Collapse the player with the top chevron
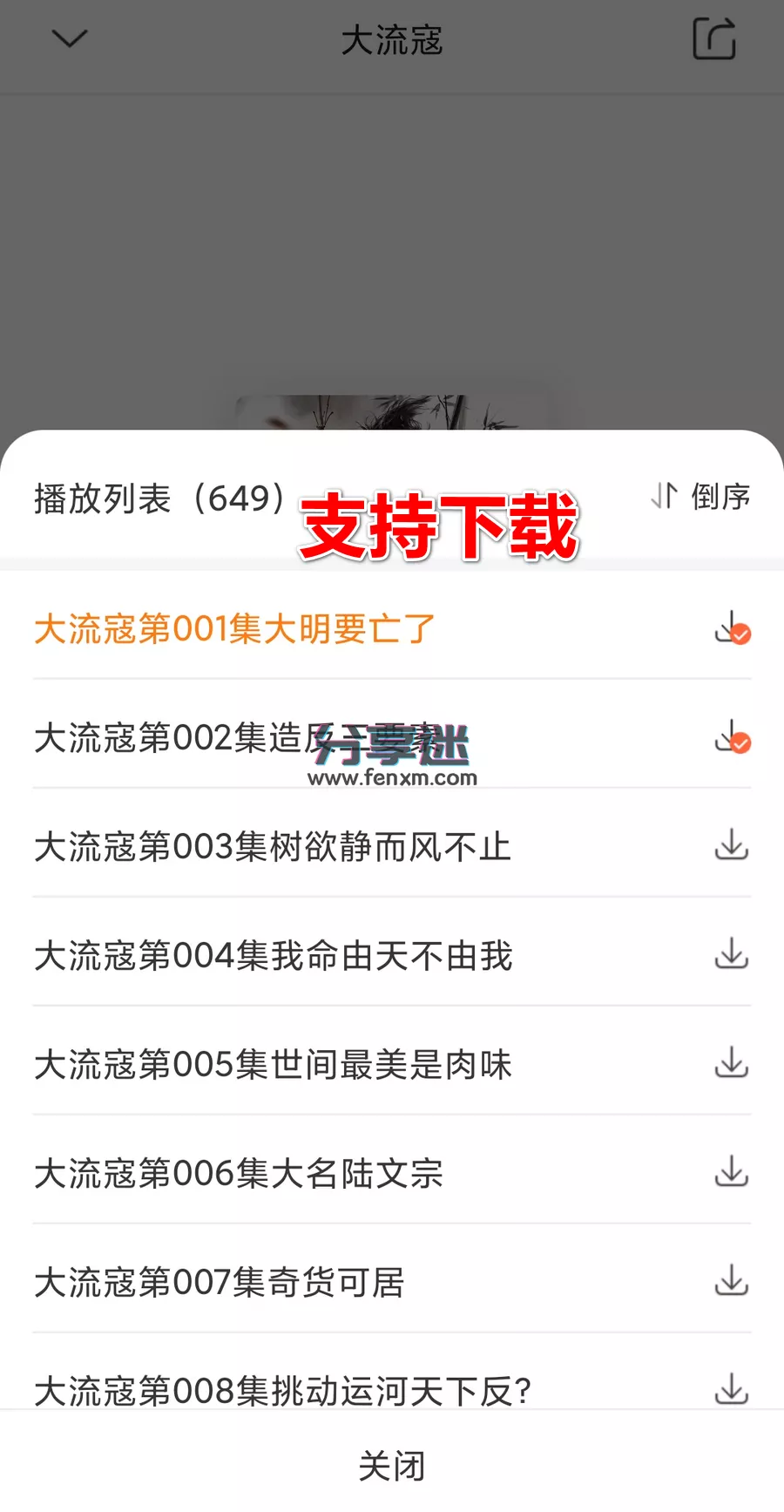The height and width of the screenshot is (1512, 784). tap(69, 38)
